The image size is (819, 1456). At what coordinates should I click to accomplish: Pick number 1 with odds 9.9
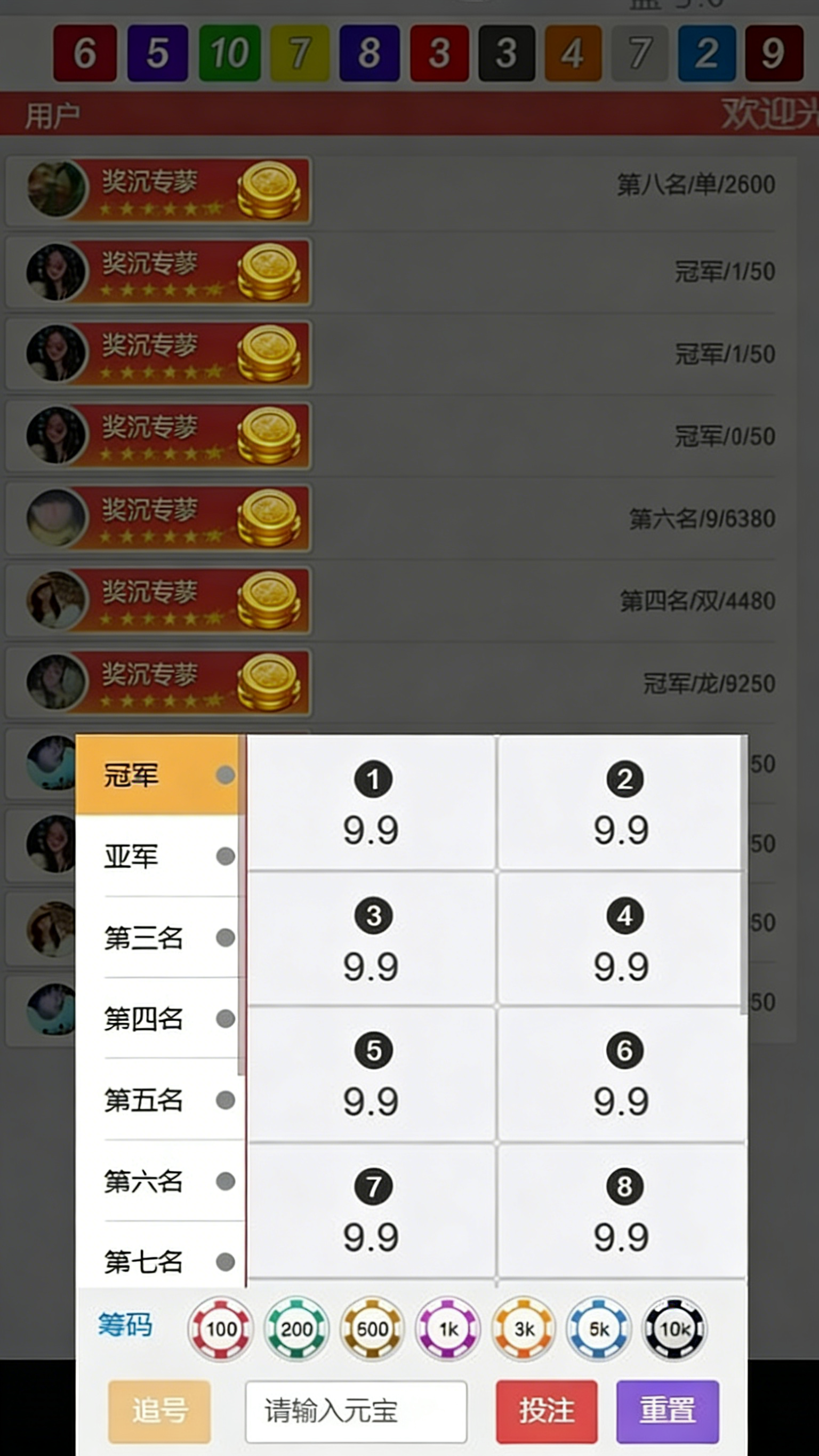(372, 803)
